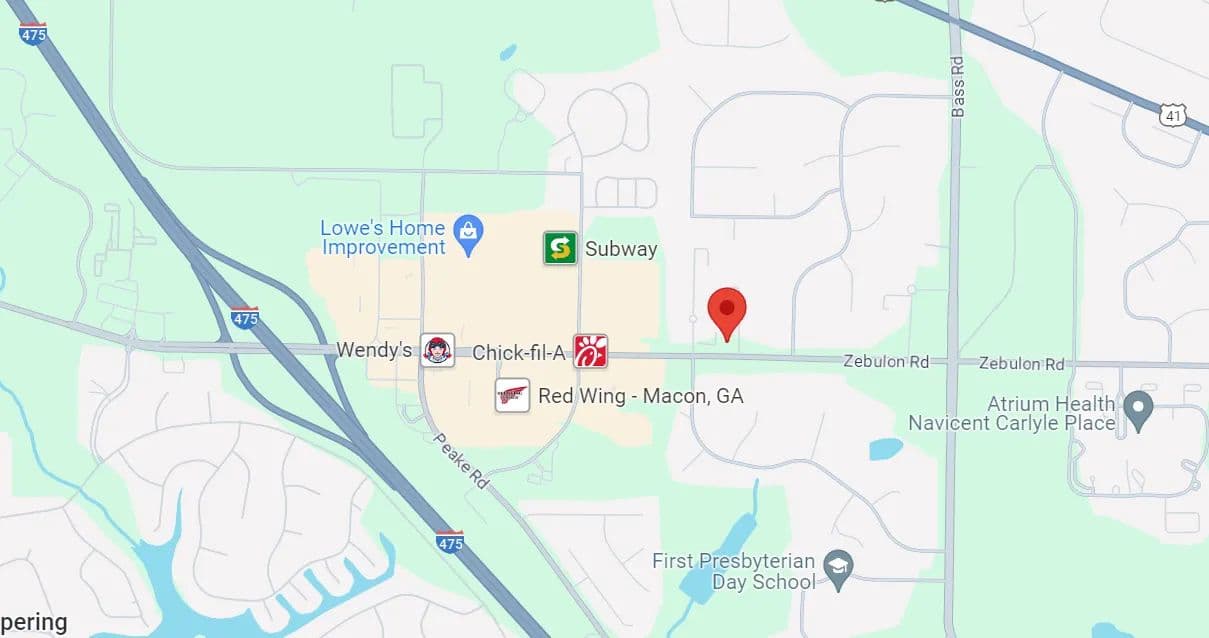Image resolution: width=1209 pixels, height=638 pixels.
Task: Open First Presbyterian Day School marker
Action: point(837,568)
